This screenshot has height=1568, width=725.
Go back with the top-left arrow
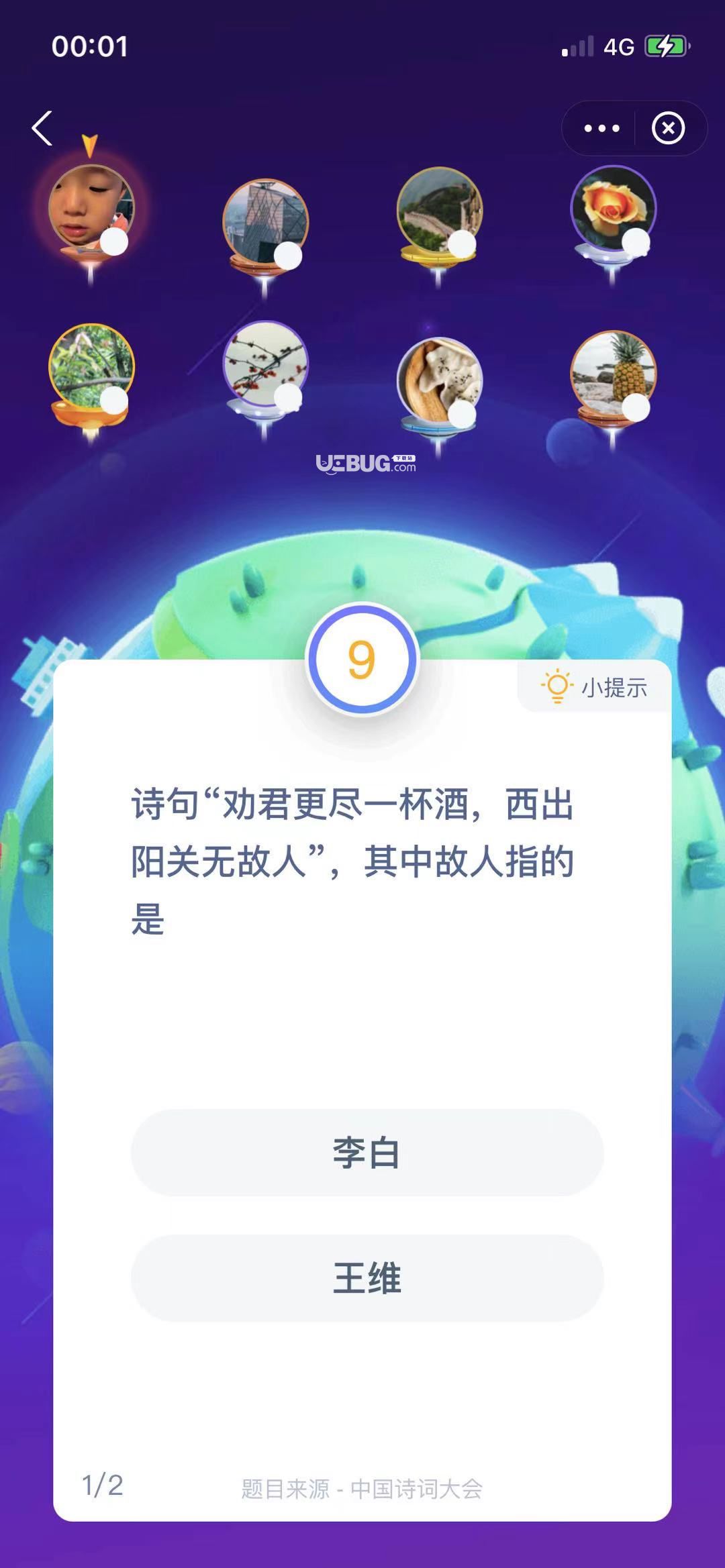point(42,128)
